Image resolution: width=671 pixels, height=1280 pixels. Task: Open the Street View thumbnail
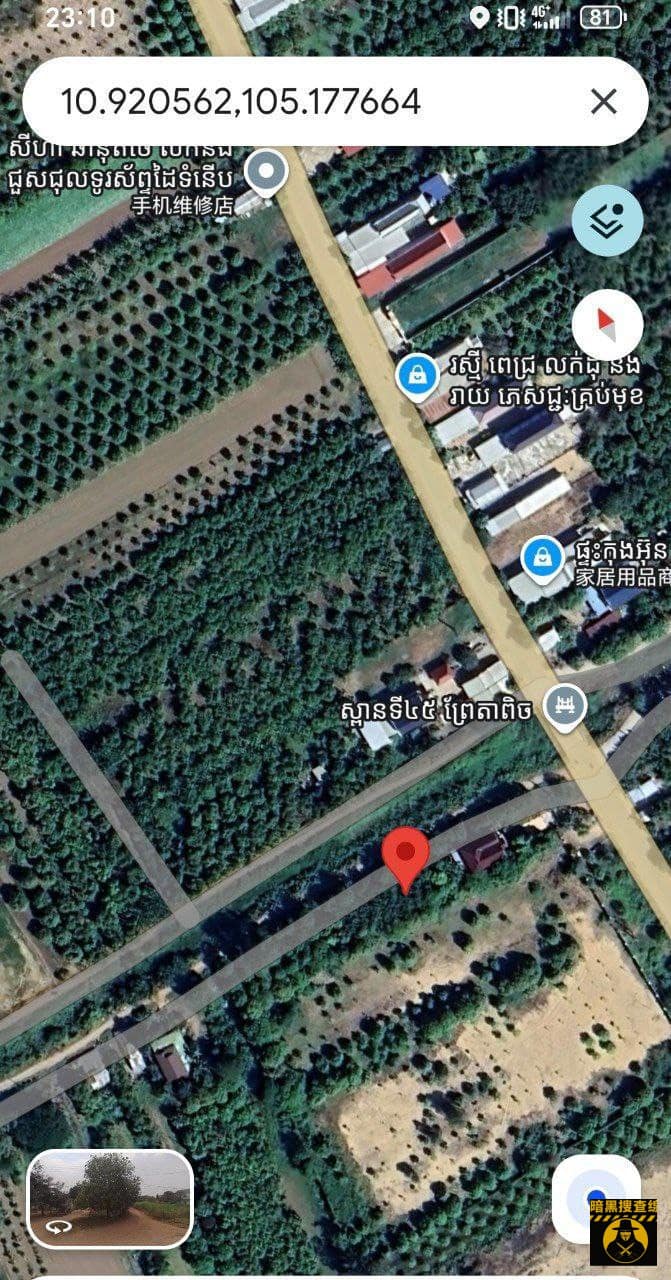[x=110, y=1199]
